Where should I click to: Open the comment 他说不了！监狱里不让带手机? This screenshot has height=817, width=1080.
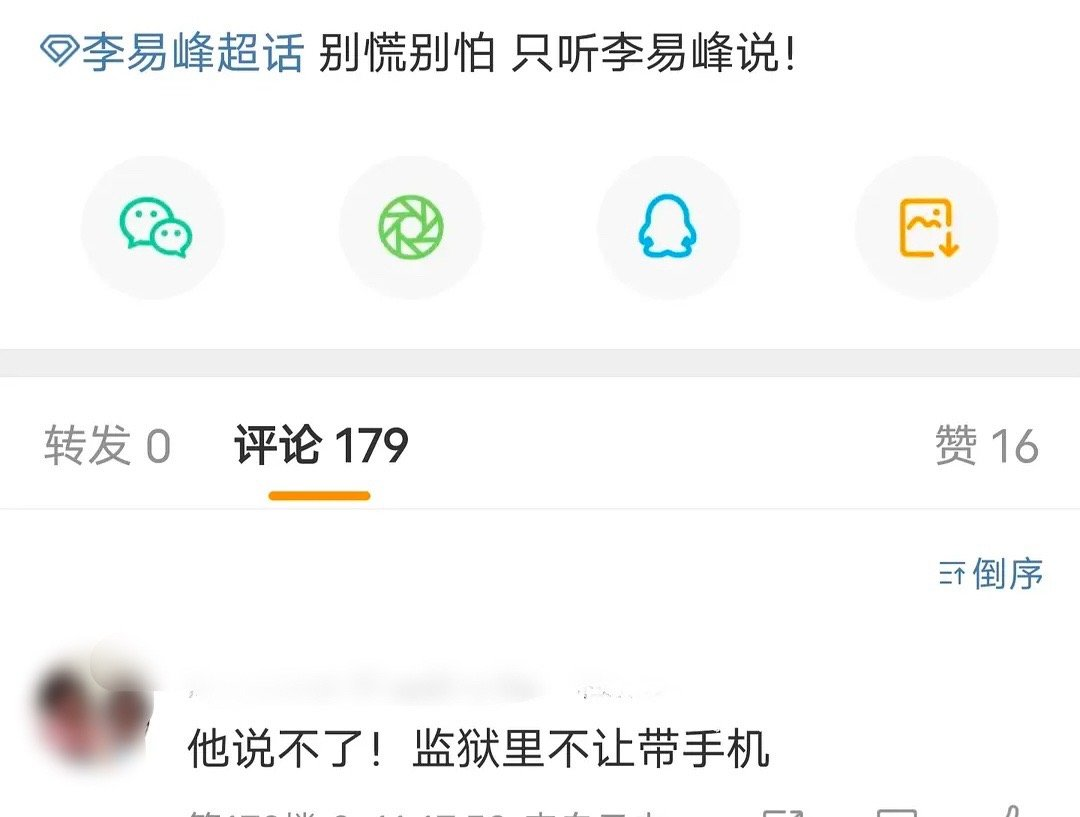tap(478, 749)
